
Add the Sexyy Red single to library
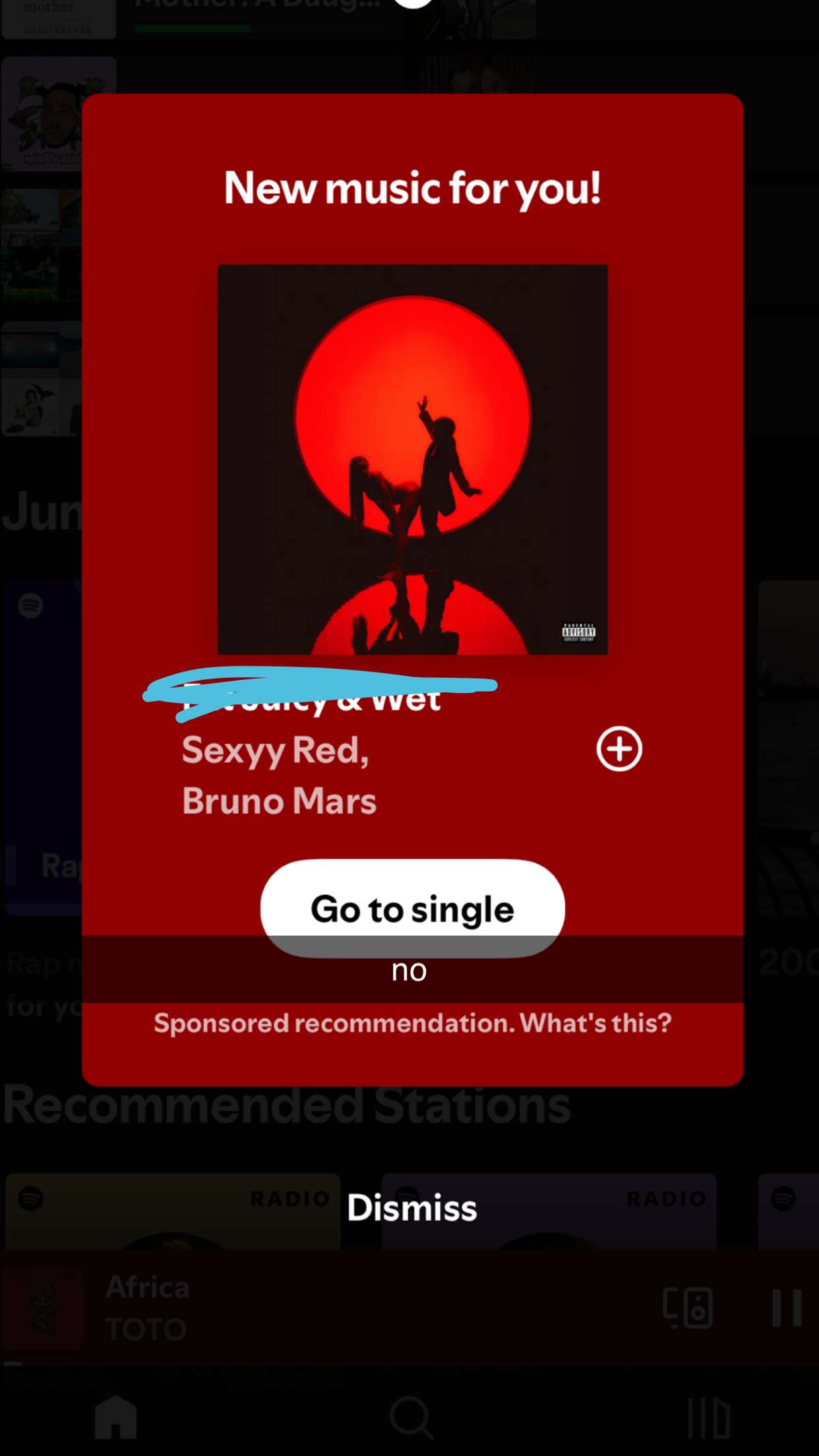click(619, 749)
